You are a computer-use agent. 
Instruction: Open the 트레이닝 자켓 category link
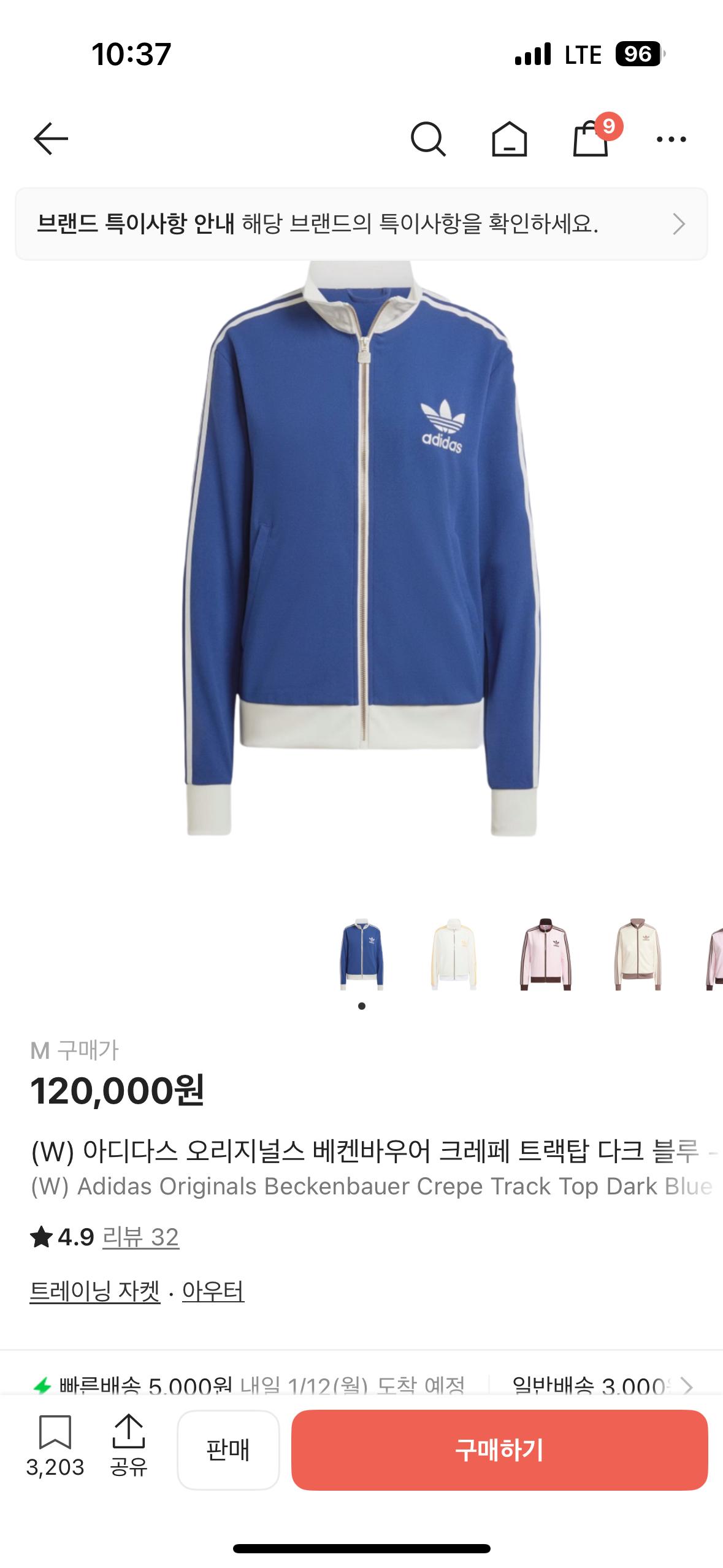point(95,1291)
